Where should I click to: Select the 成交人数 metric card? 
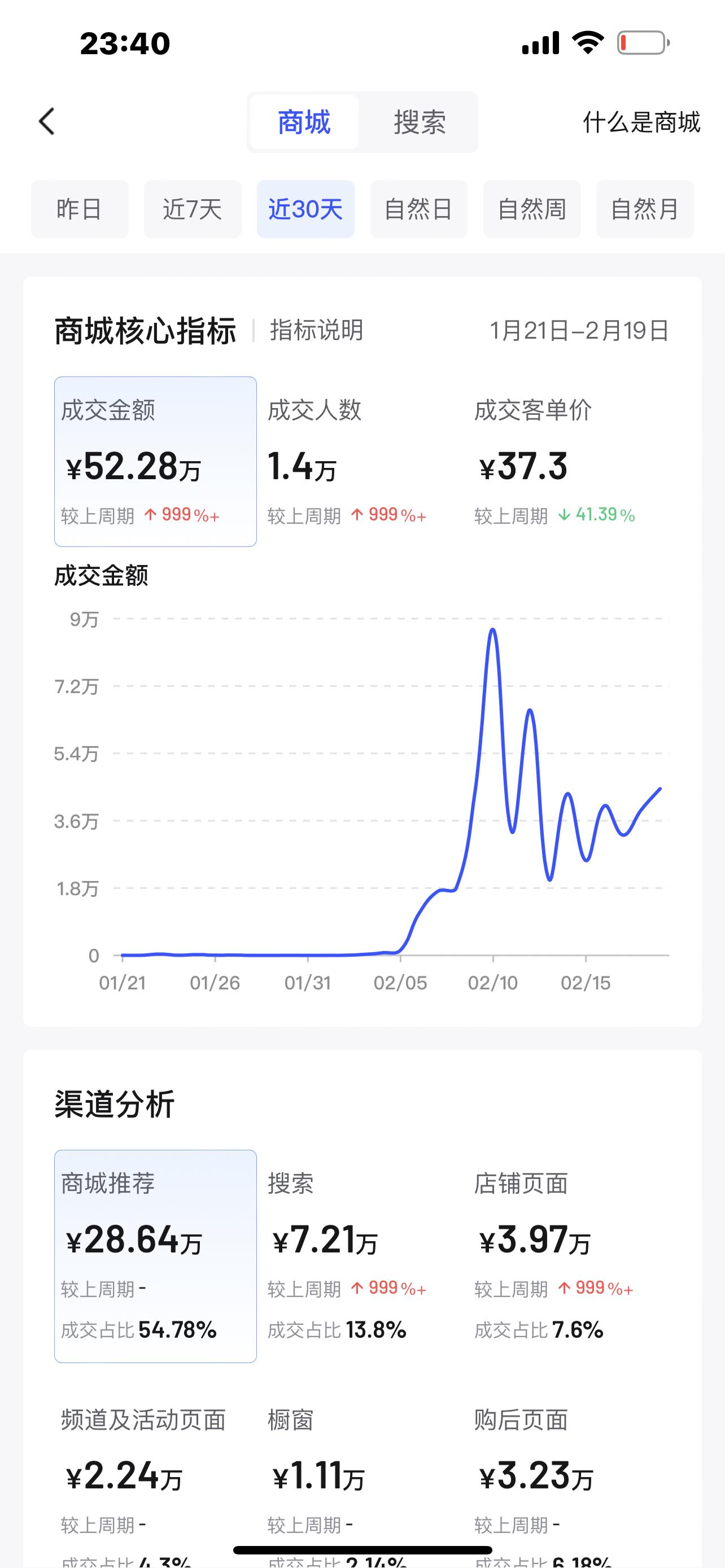tap(340, 464)
